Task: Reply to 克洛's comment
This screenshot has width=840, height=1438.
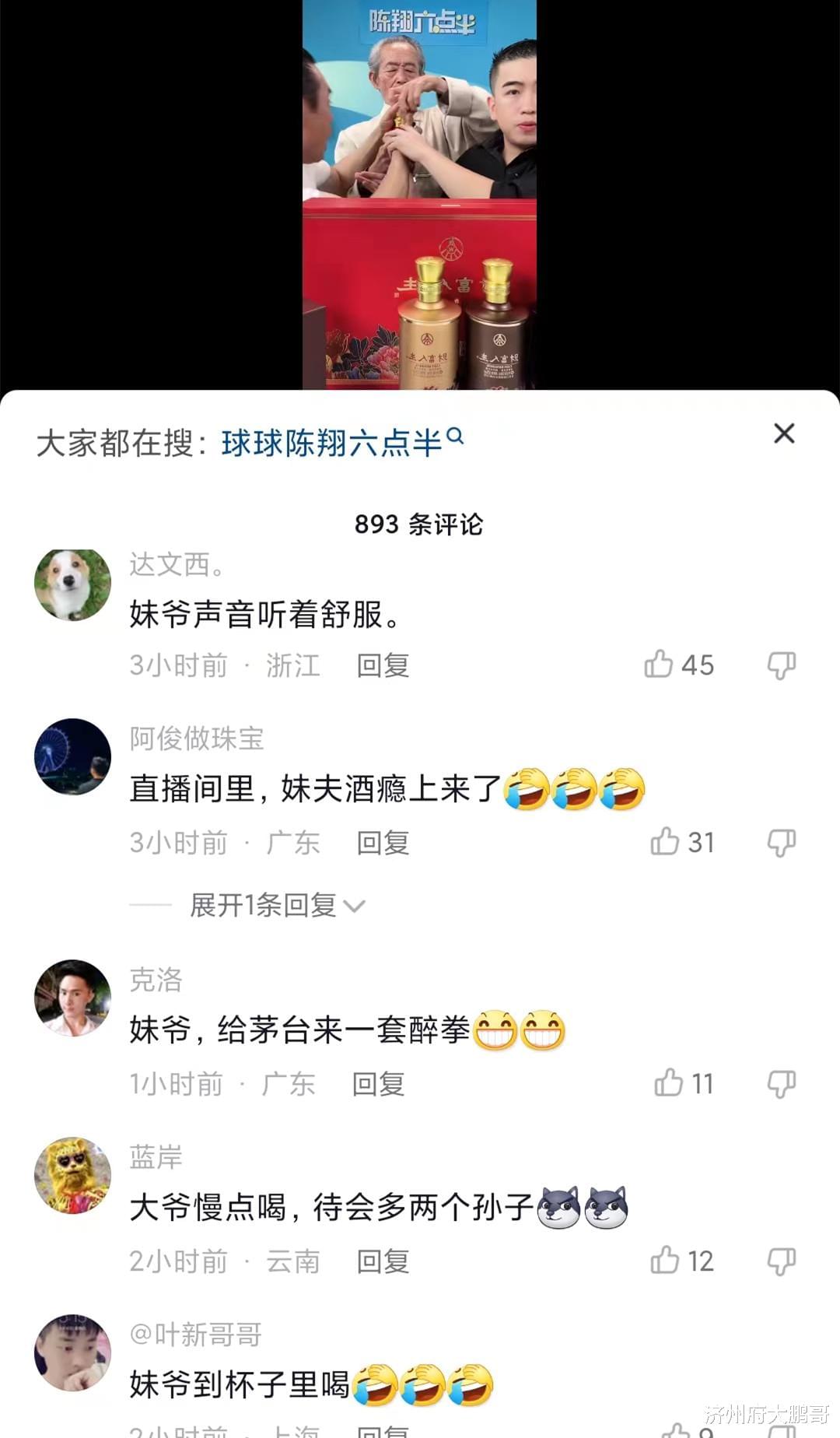Action: (x=378, y=1084)
